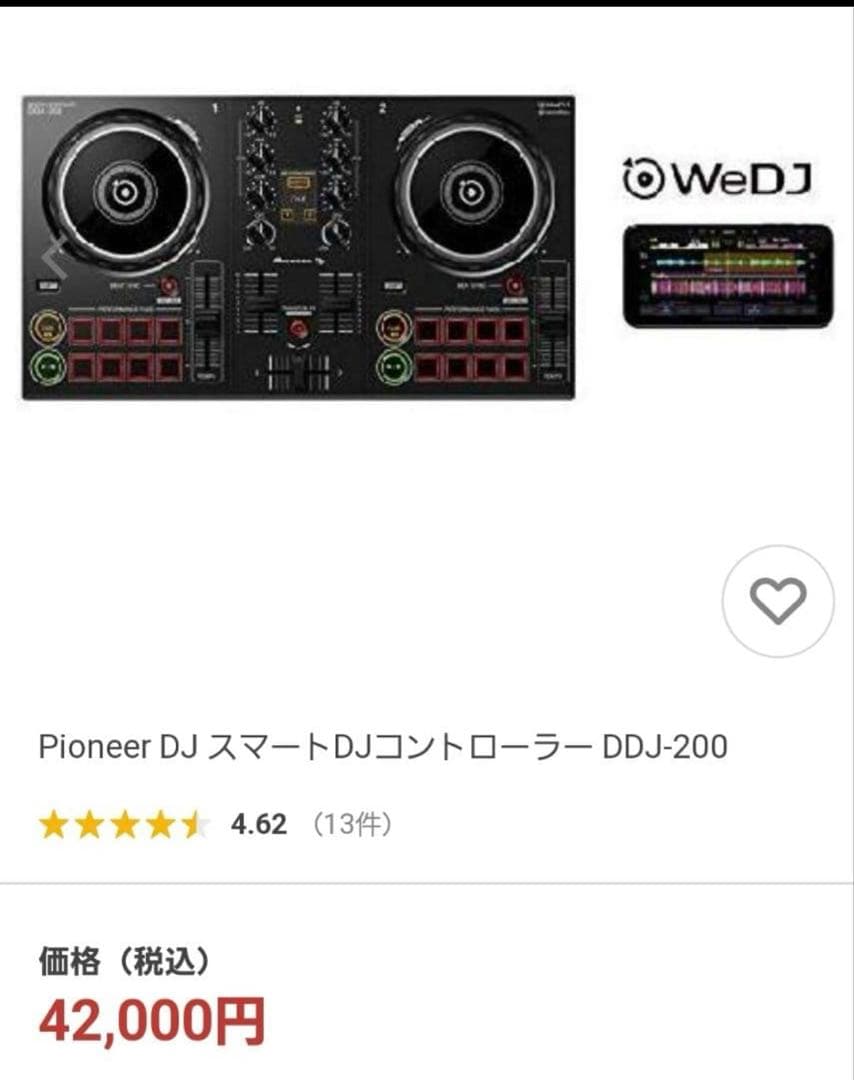Open the 13件 reviews link
The image size is (854, 1080).
click(352, 824)
